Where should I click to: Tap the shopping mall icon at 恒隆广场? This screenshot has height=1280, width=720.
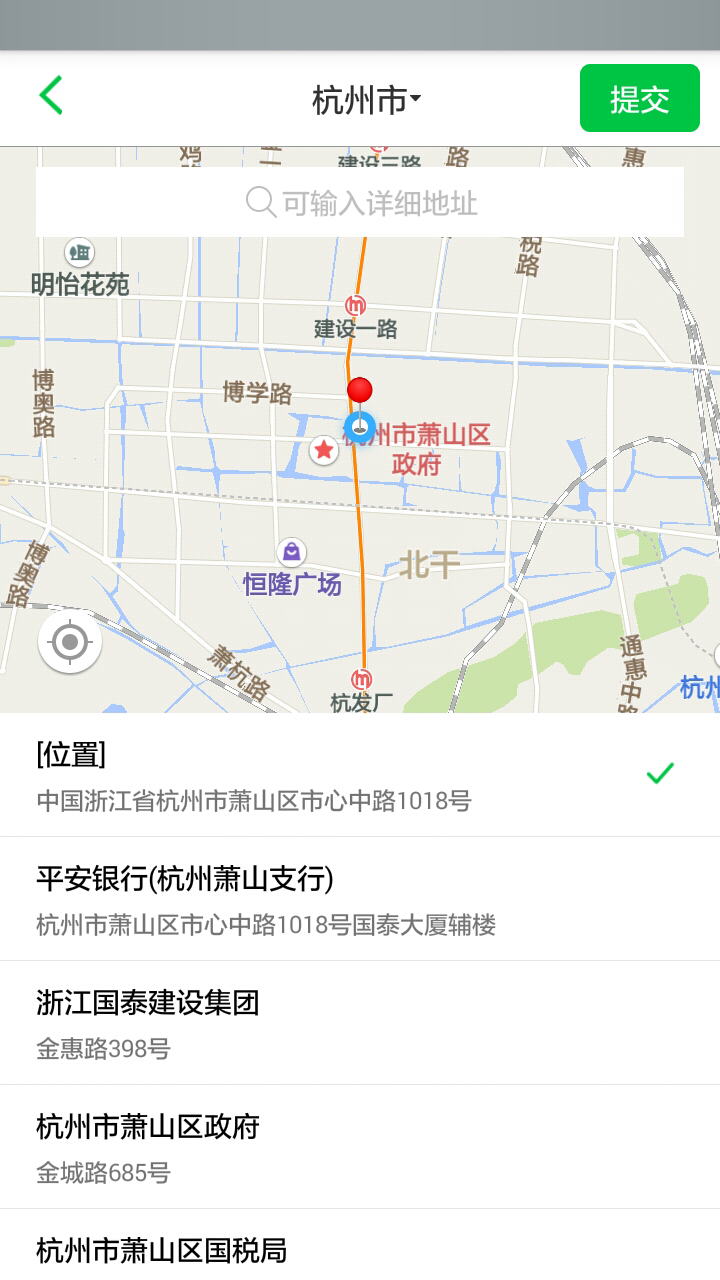[291, 549]
